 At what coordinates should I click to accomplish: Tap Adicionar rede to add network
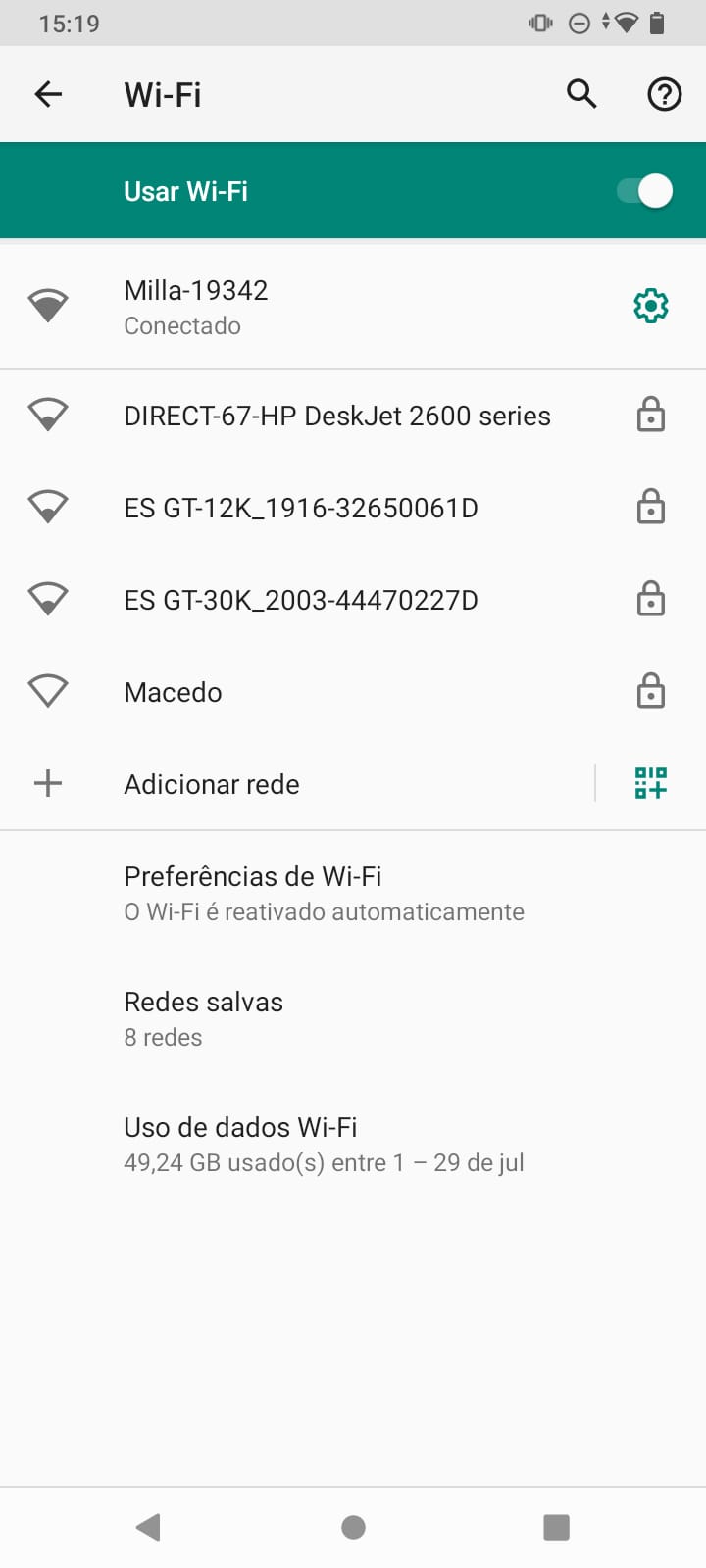(x=212, y=784)
